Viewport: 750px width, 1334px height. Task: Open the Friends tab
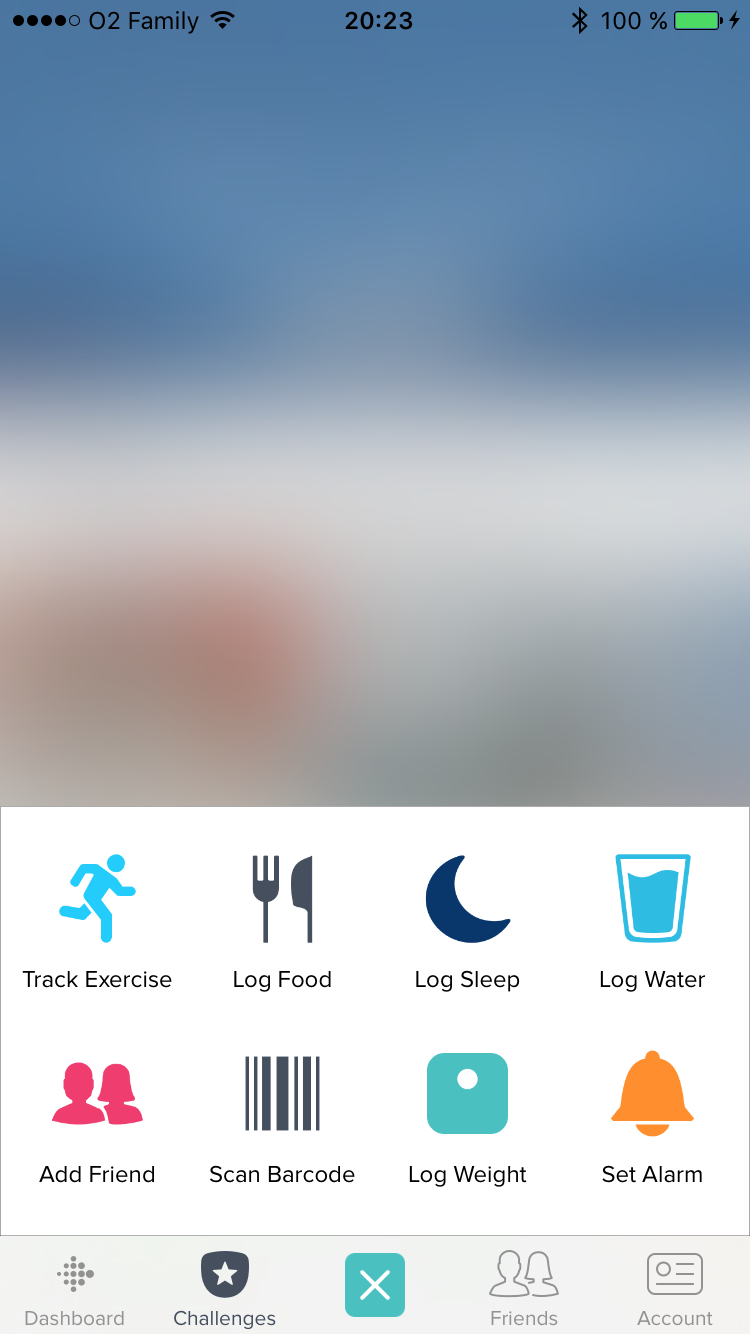524,1288
